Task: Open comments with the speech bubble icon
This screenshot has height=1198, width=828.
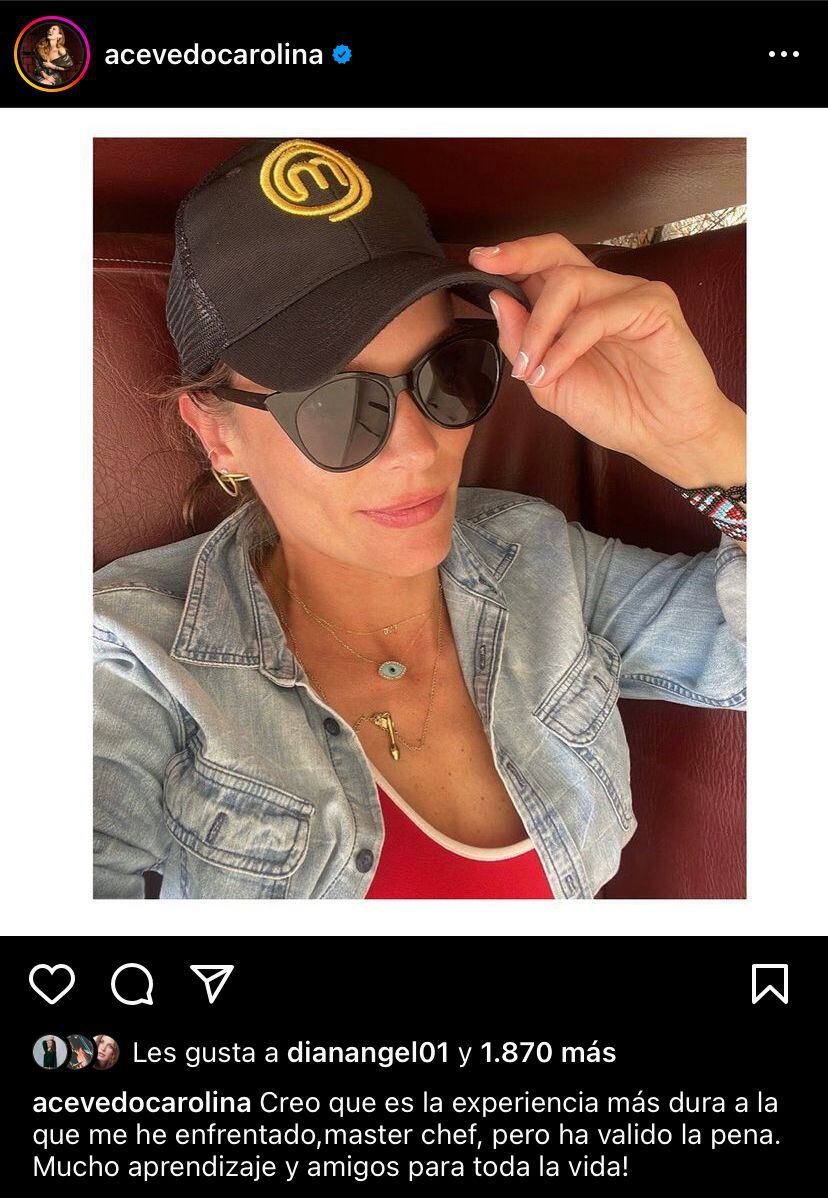Action: [132, 985]
